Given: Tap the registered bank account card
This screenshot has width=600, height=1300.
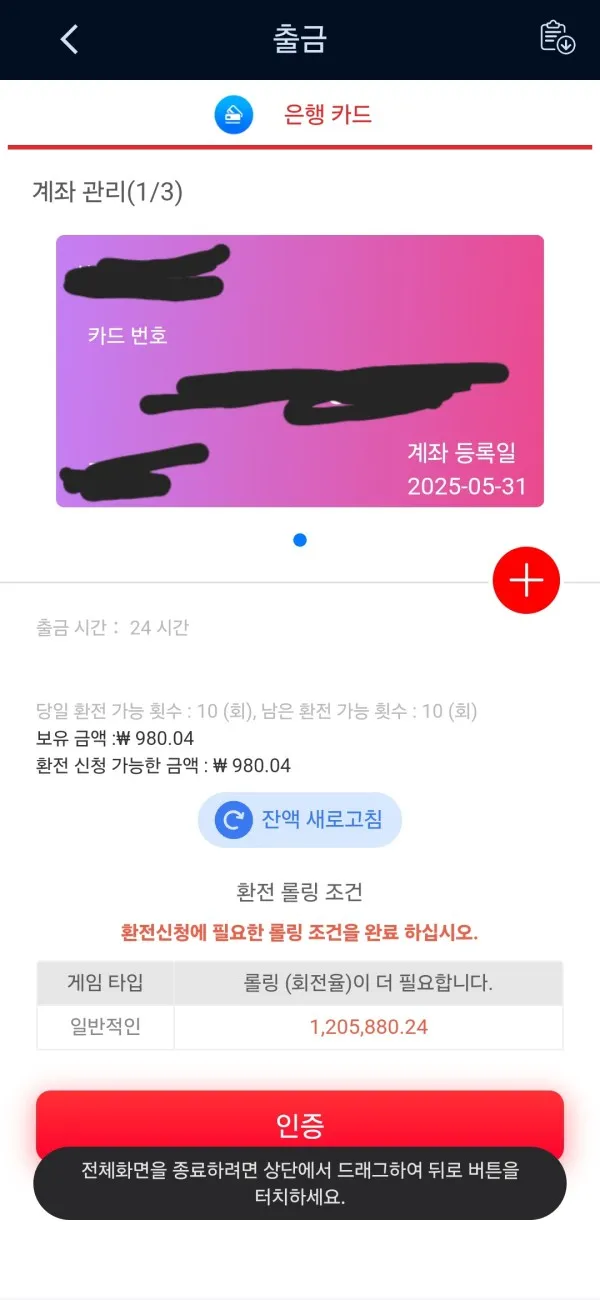Looking at the screenshot, I should coord(300,370).
